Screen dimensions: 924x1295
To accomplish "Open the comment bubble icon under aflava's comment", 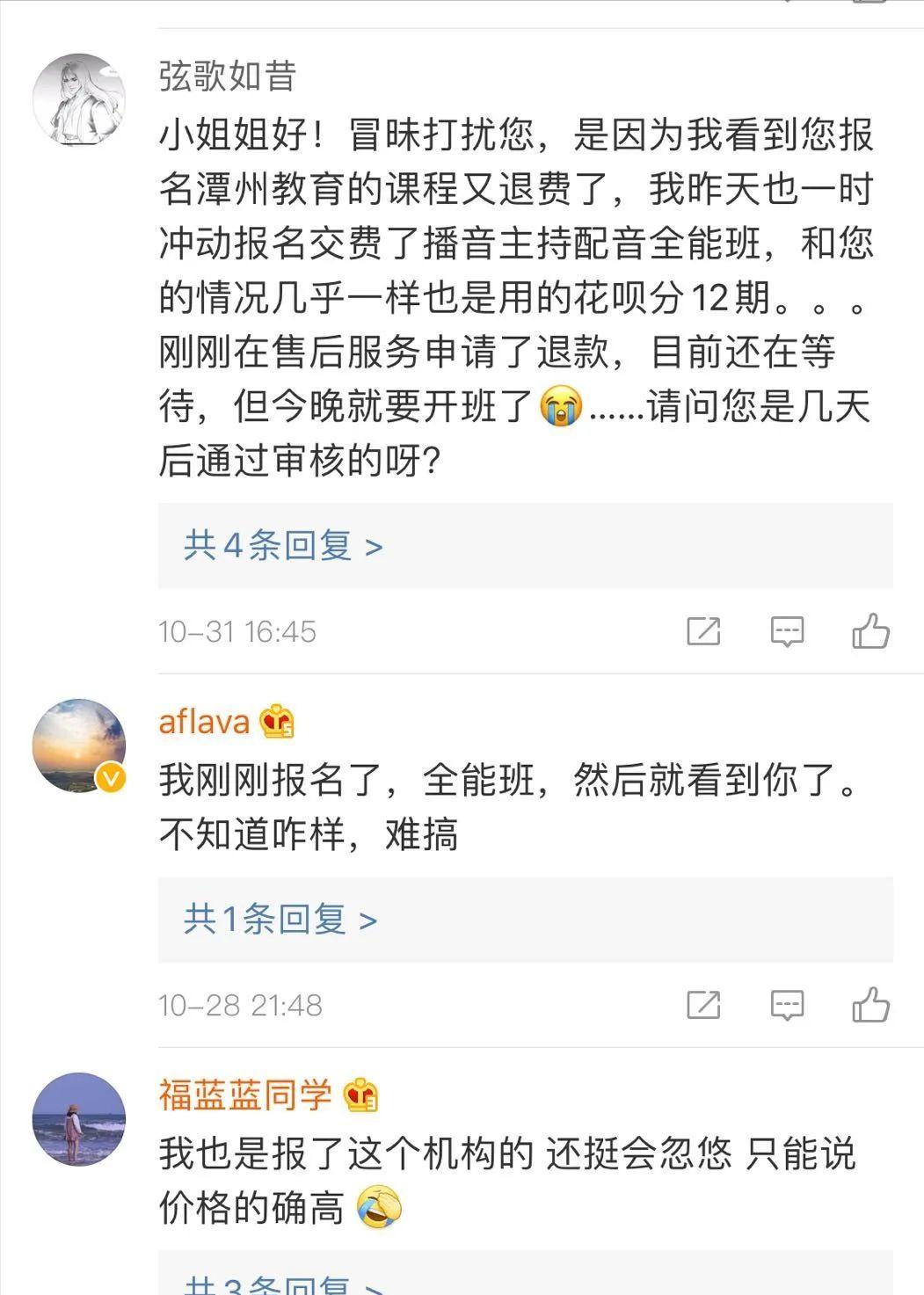I will point(789,1003).
